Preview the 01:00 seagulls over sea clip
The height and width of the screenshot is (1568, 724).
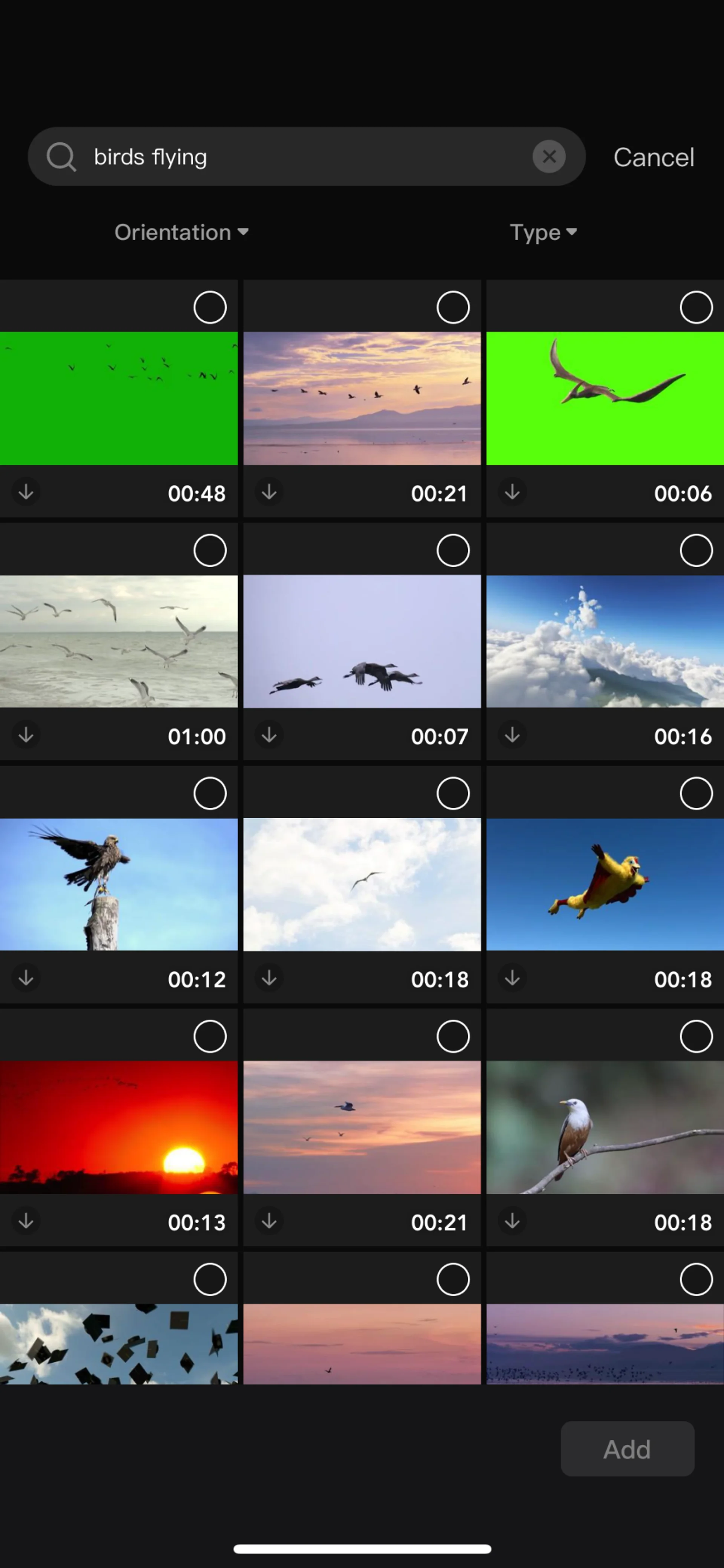click(119, 641)
